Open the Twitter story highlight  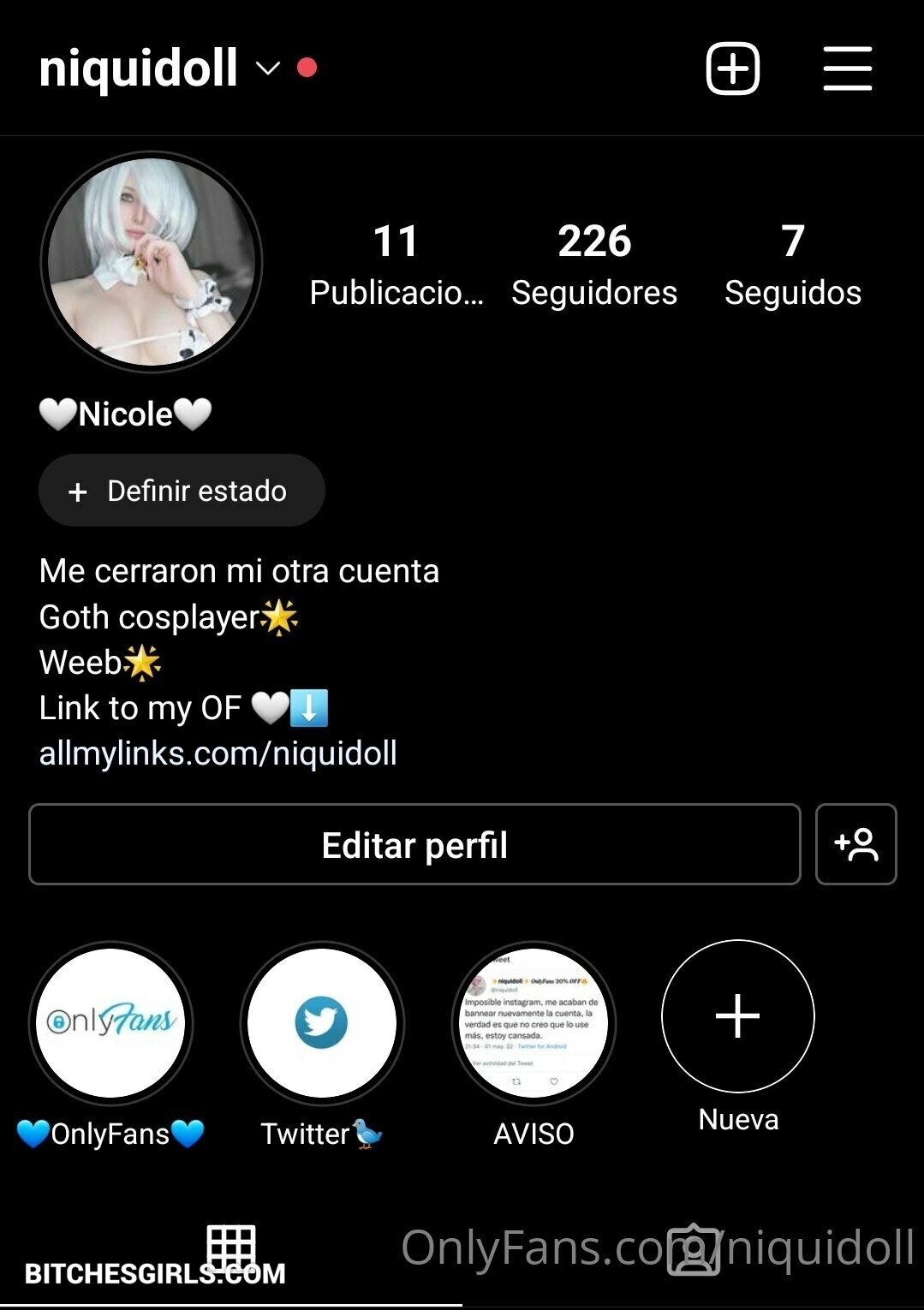coord(322,1023)
